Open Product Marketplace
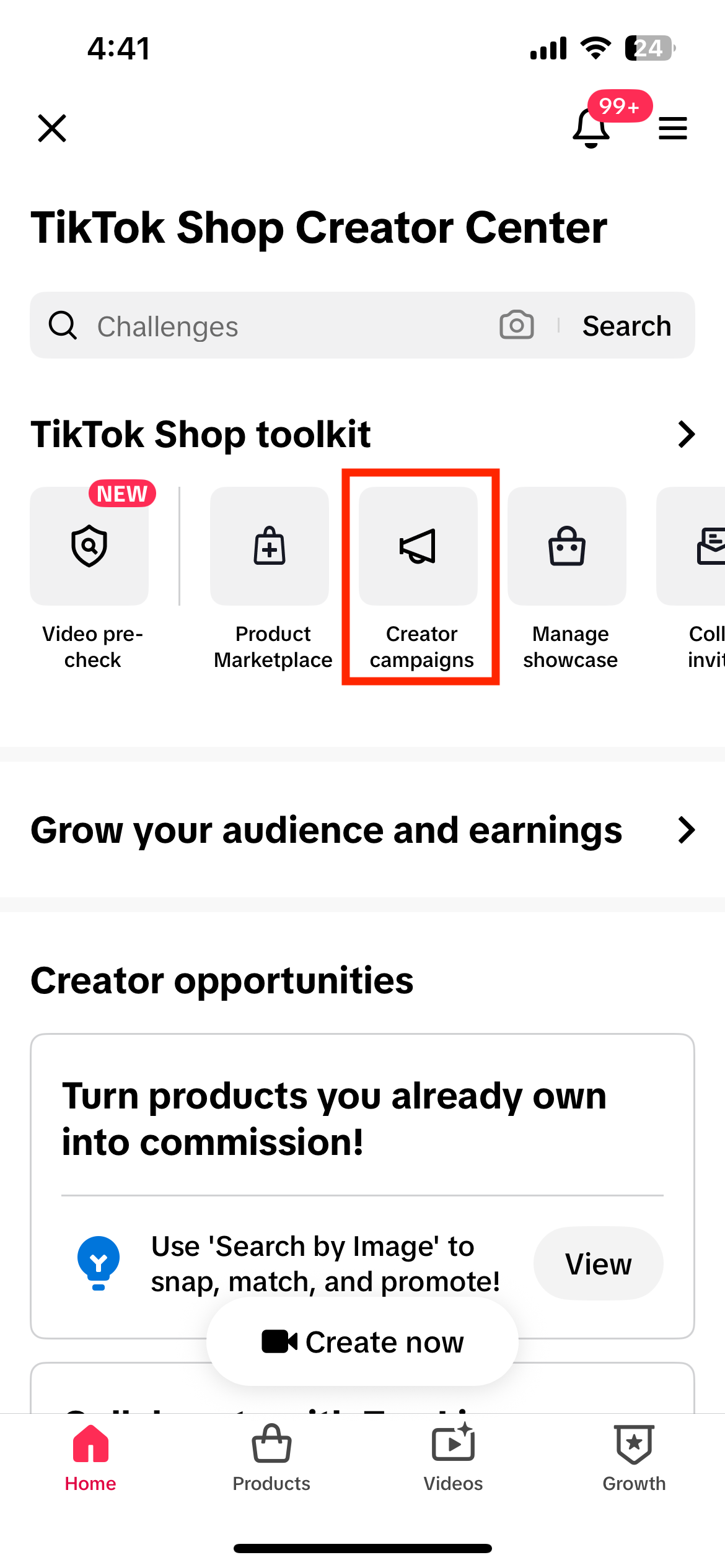 point(270,546)
